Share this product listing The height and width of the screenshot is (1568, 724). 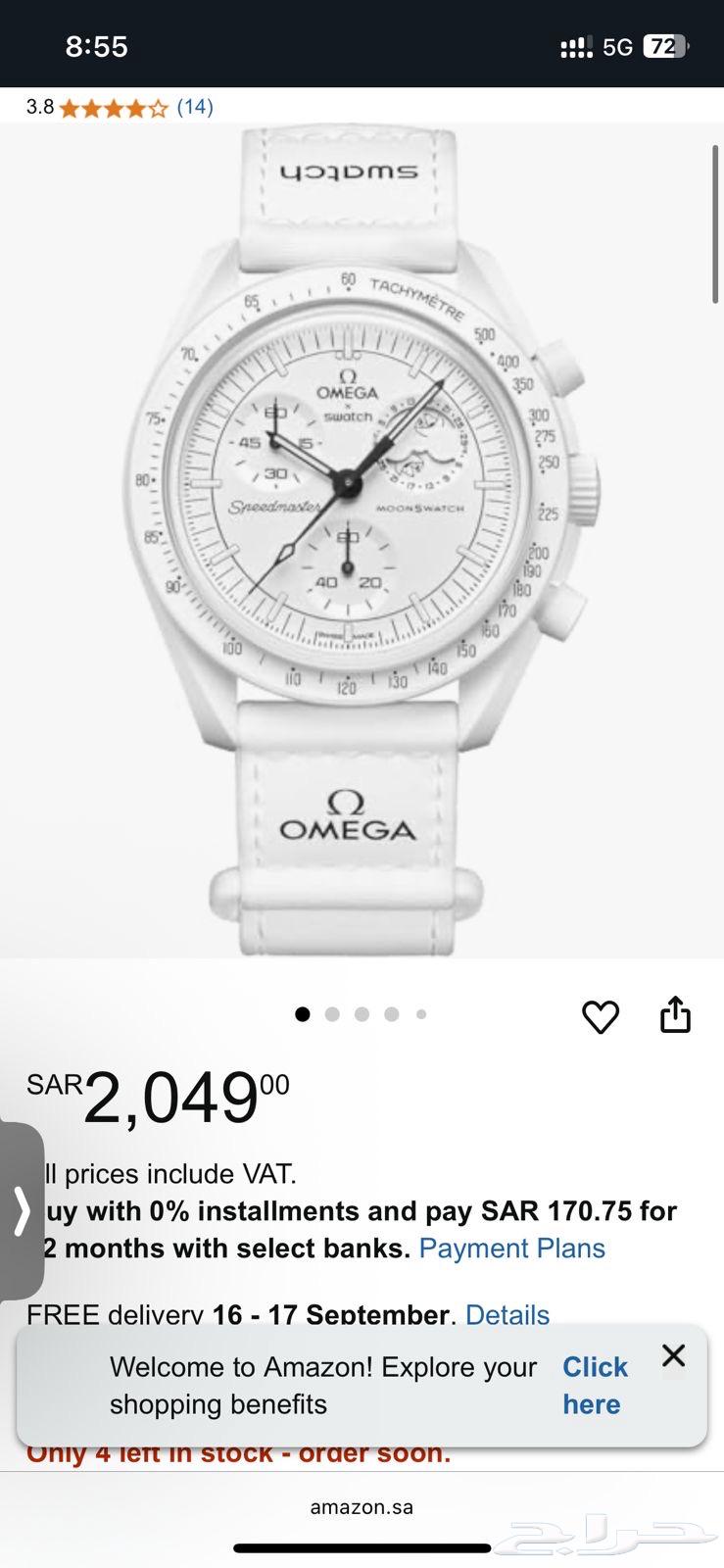click(x=675, y=1015)
